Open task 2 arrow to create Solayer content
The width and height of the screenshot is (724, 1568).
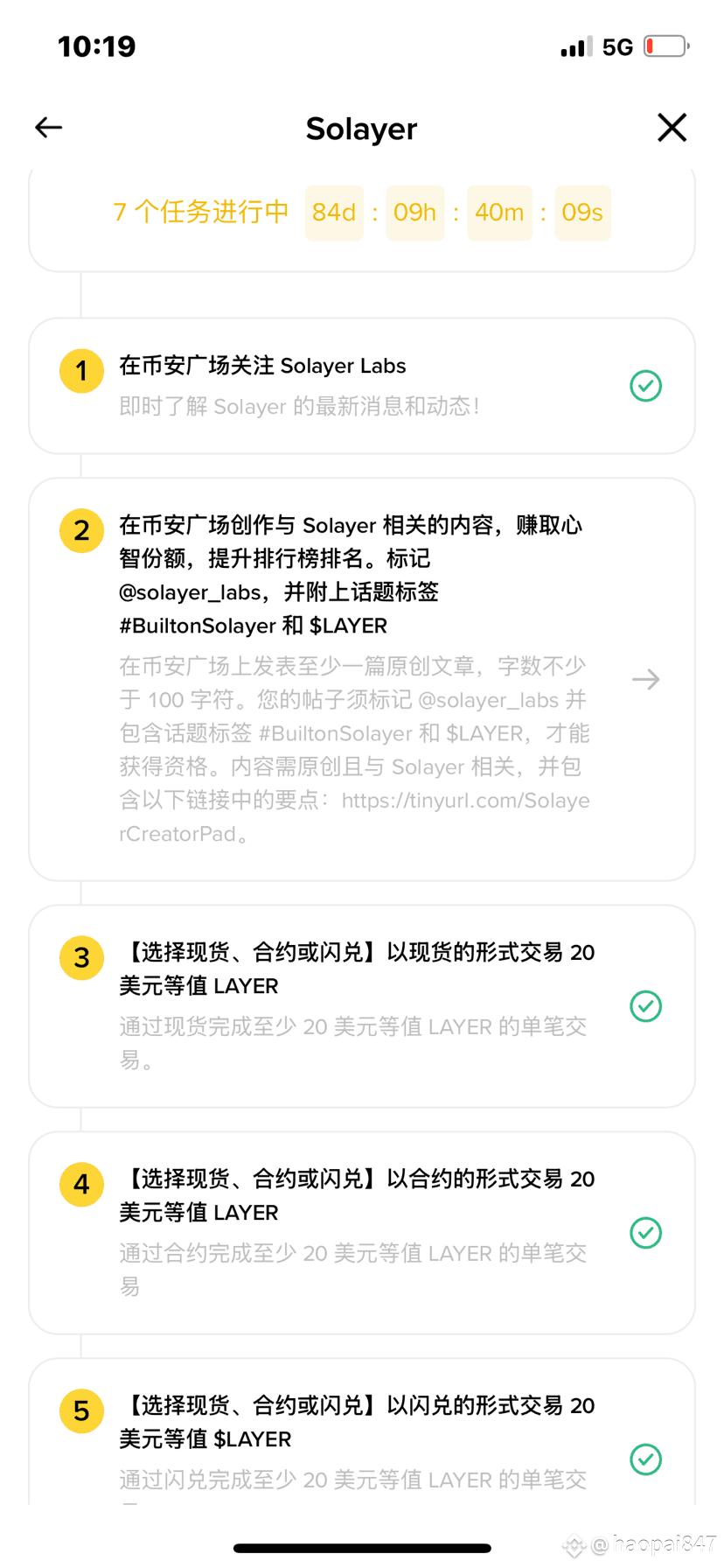(x=645, y=679)
